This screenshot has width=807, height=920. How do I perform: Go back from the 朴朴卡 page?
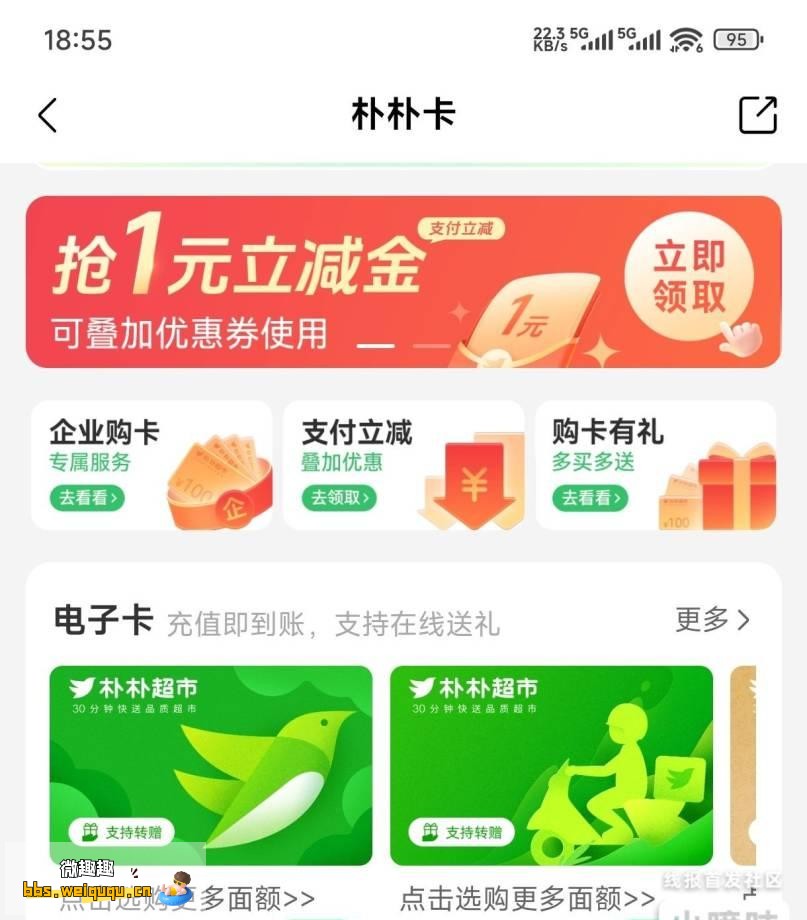coord(47,115)
